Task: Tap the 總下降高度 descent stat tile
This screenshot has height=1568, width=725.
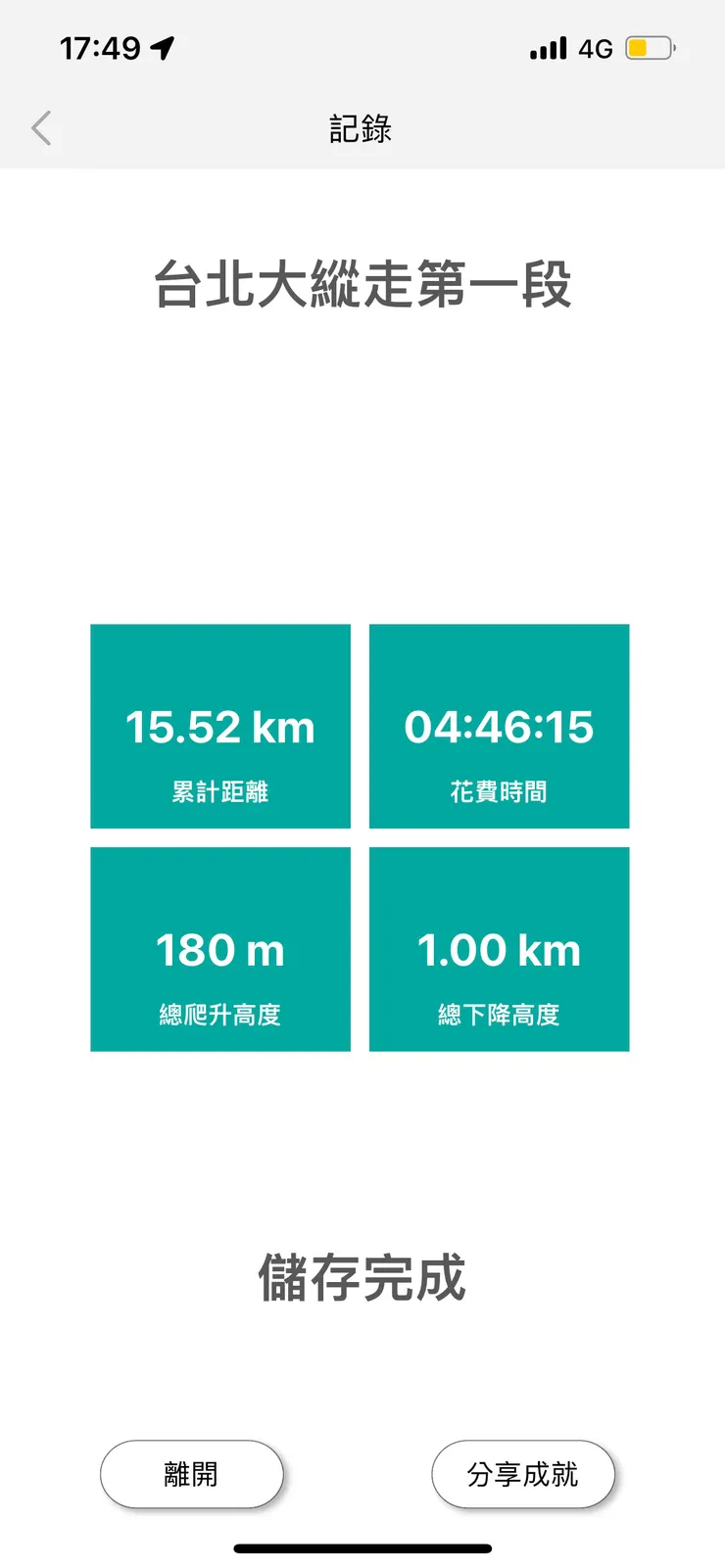Action: pos(499,948)
